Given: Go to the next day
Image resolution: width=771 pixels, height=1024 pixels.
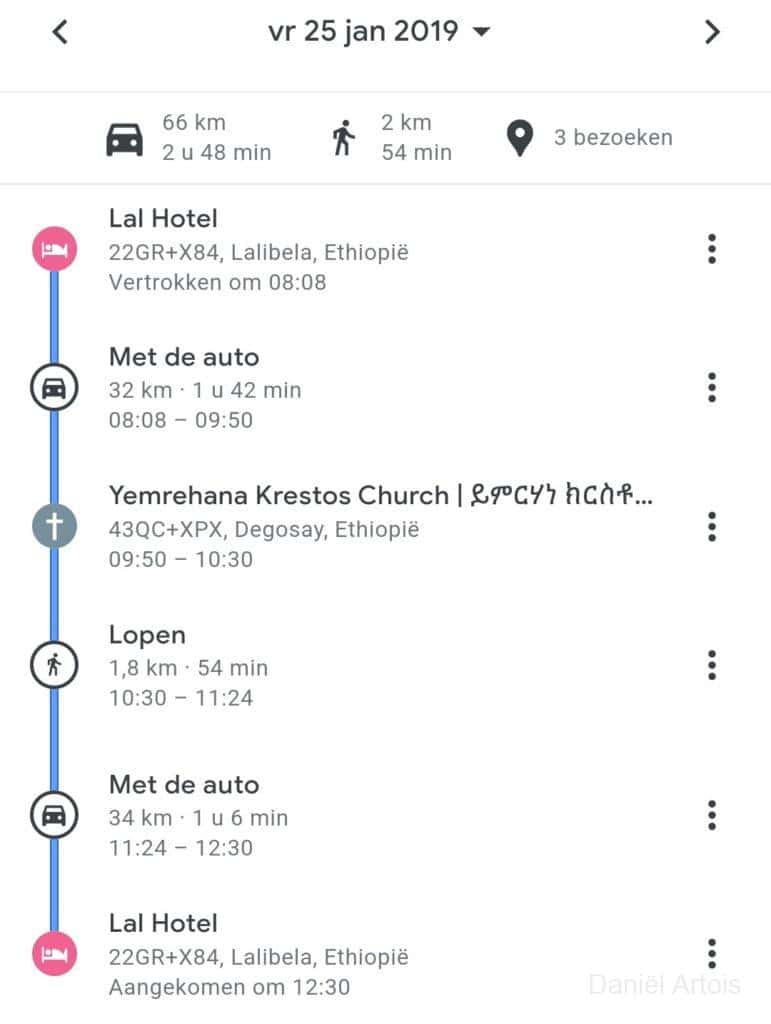Looking at the screenshot, I should 712,32.
